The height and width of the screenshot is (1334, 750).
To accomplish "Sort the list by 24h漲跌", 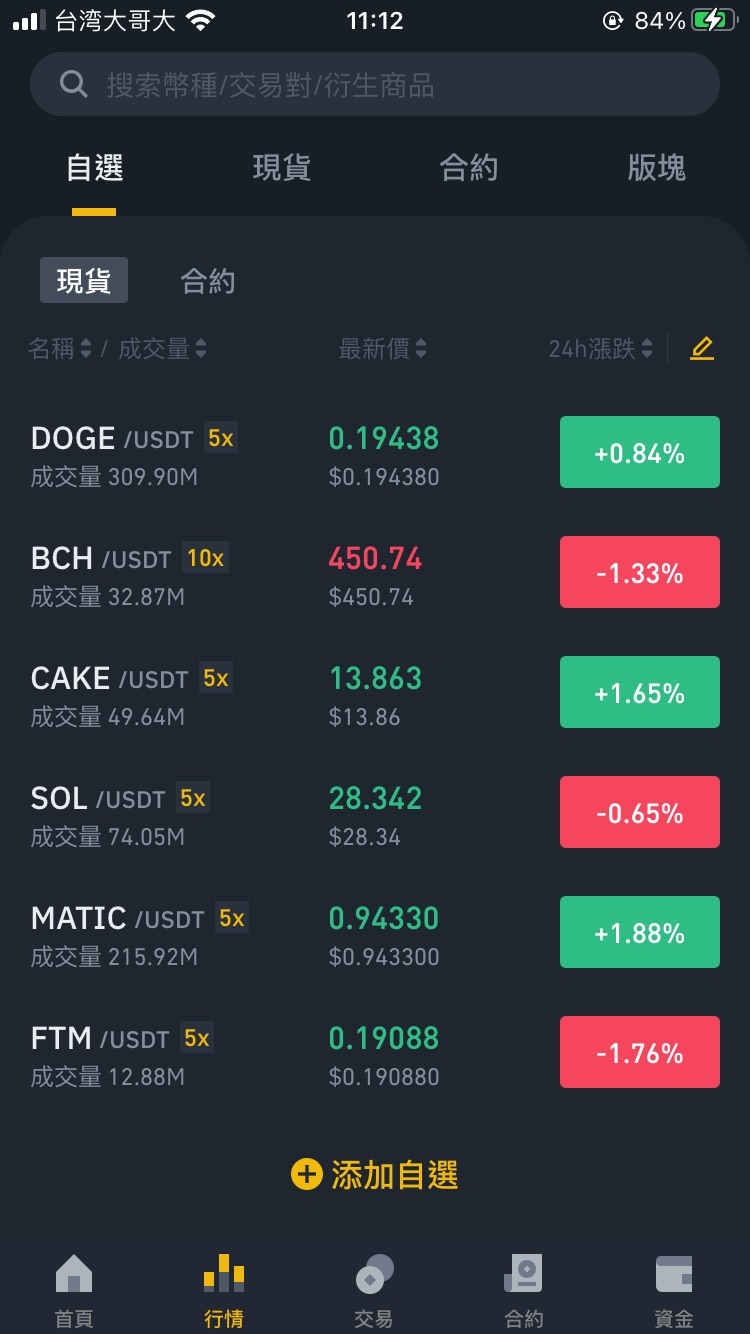I will [x=600, y=349].
